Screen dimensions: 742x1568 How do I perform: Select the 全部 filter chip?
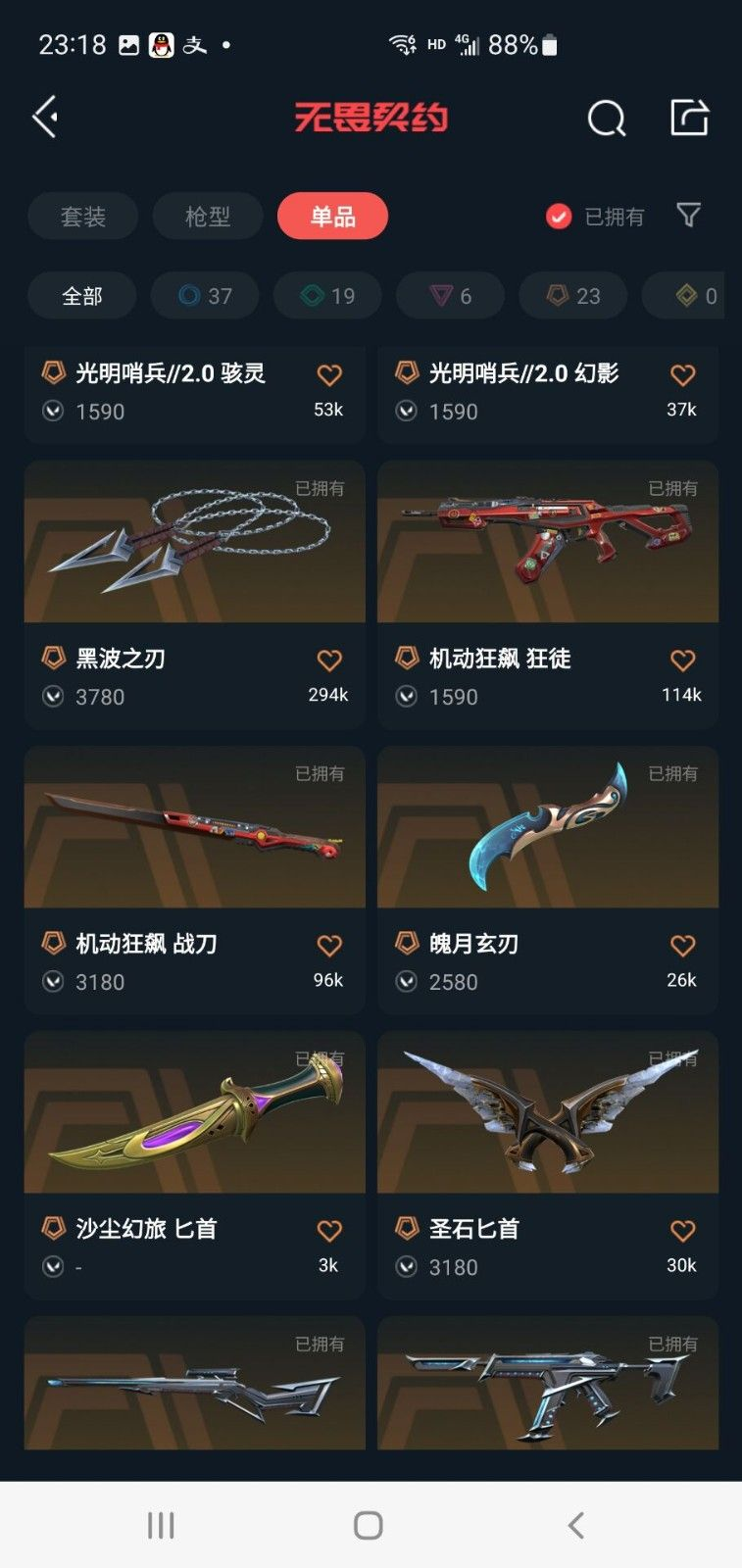(82, 296)
